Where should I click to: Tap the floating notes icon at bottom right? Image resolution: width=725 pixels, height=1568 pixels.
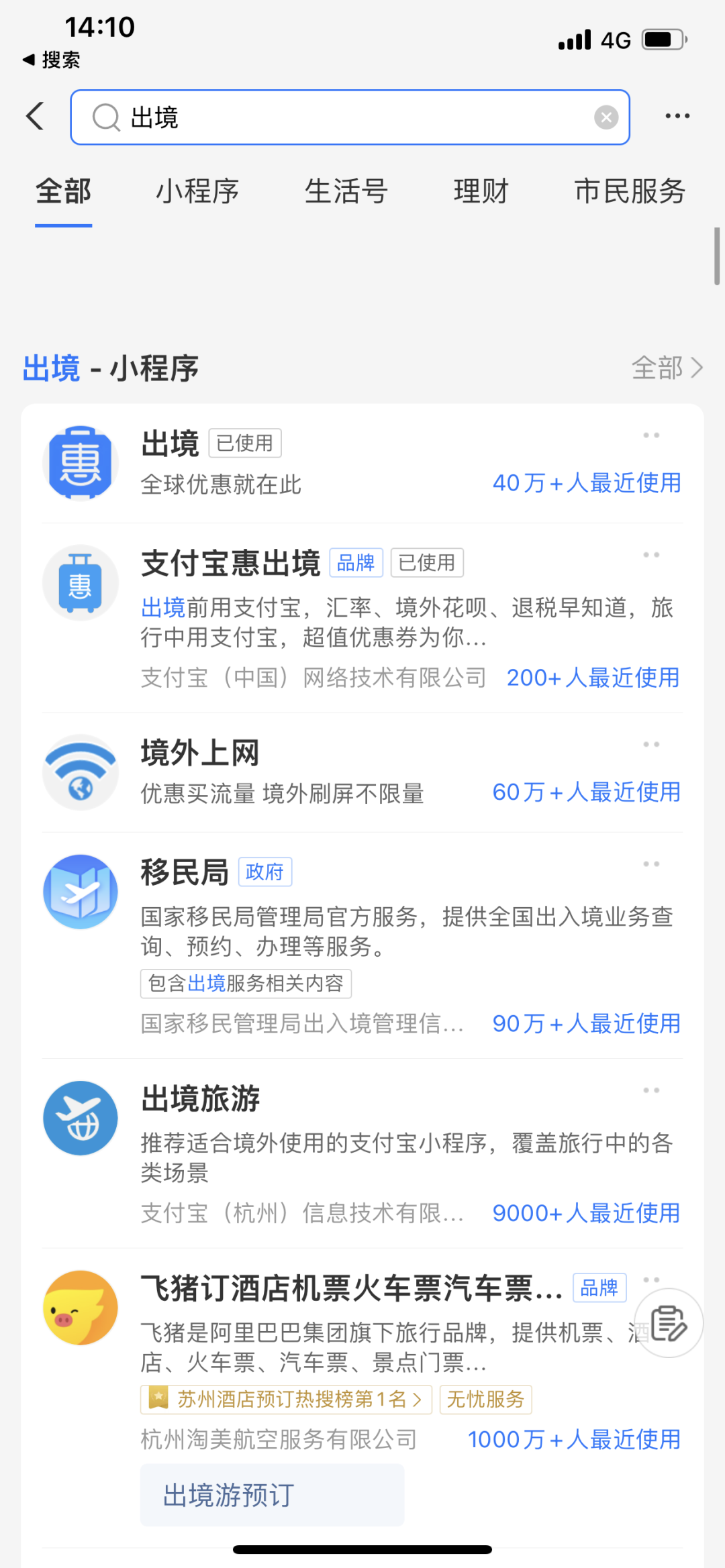click(x=669, y=1322)
